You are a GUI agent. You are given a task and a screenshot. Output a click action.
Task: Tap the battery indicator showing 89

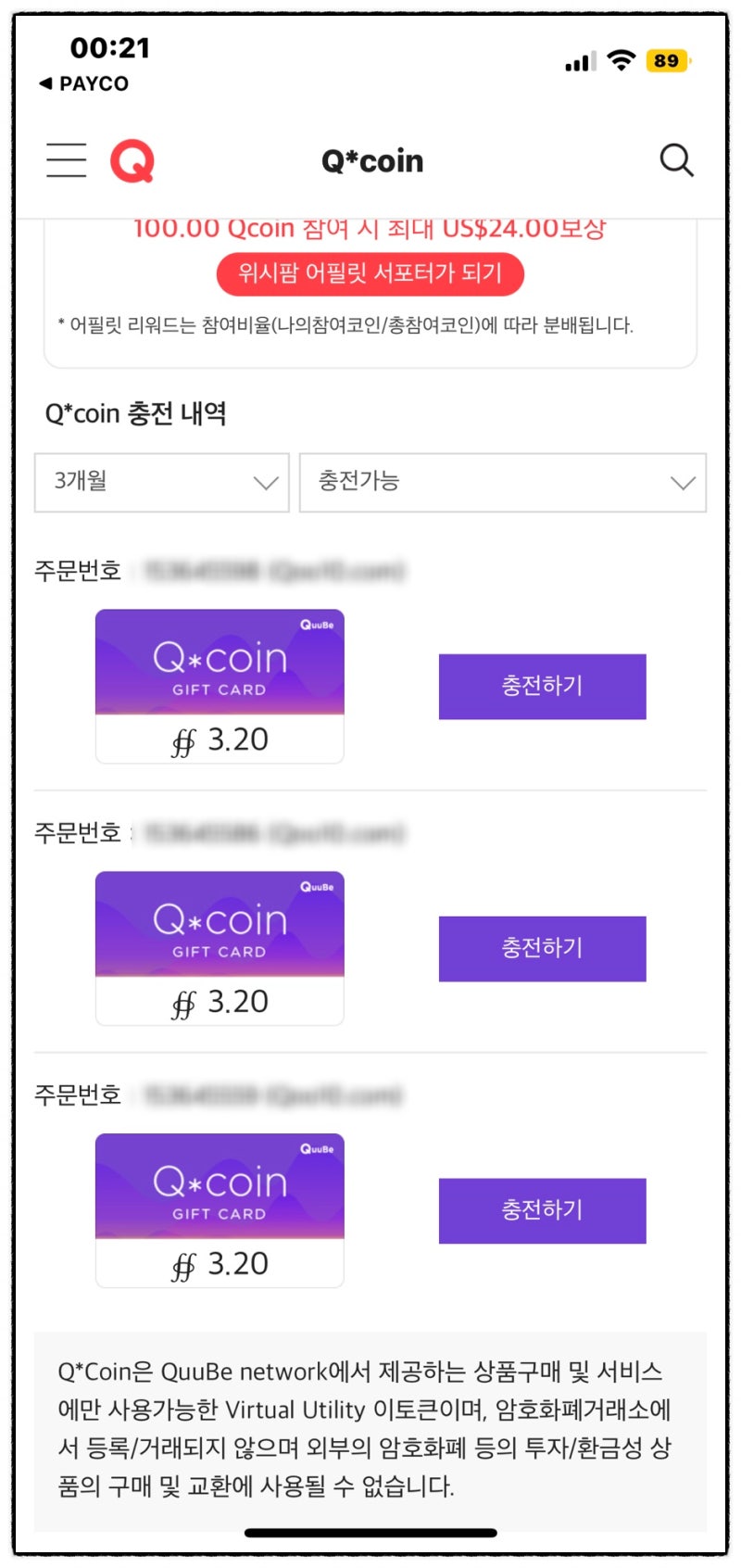pyautogui.click(x=665, y=61)
